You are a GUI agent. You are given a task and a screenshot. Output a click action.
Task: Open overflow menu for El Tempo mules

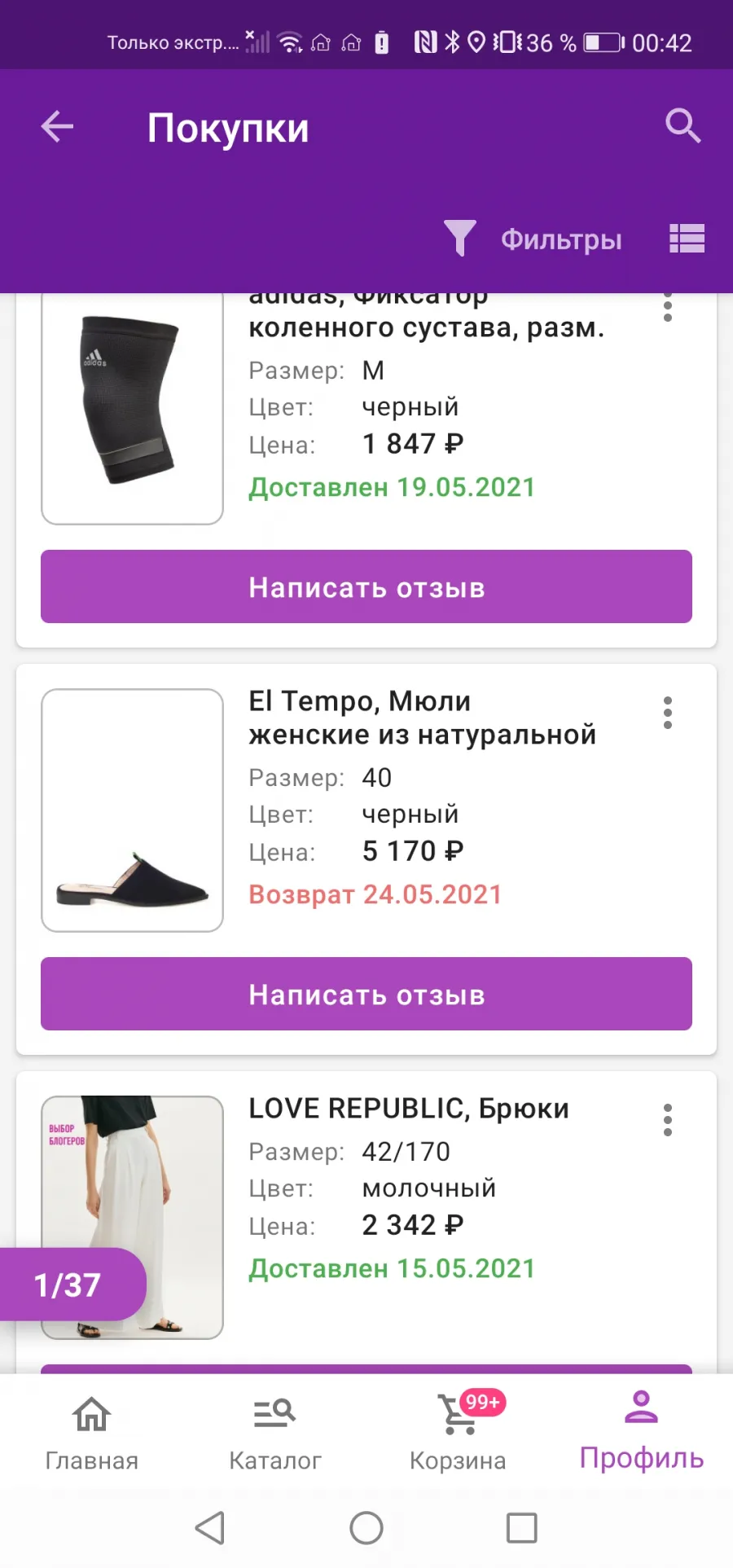668,713
